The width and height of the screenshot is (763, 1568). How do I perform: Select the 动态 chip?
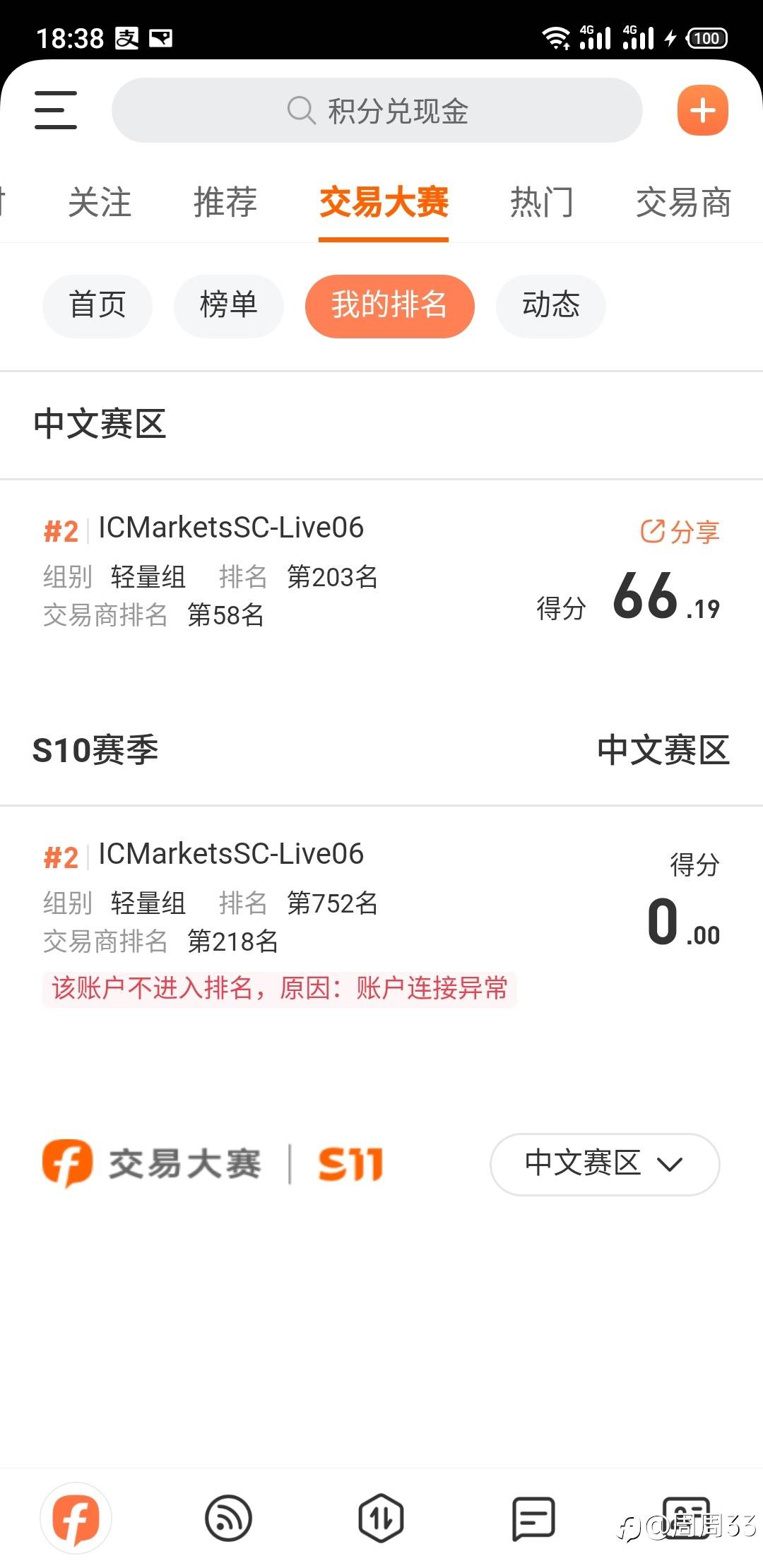point(550,306)
